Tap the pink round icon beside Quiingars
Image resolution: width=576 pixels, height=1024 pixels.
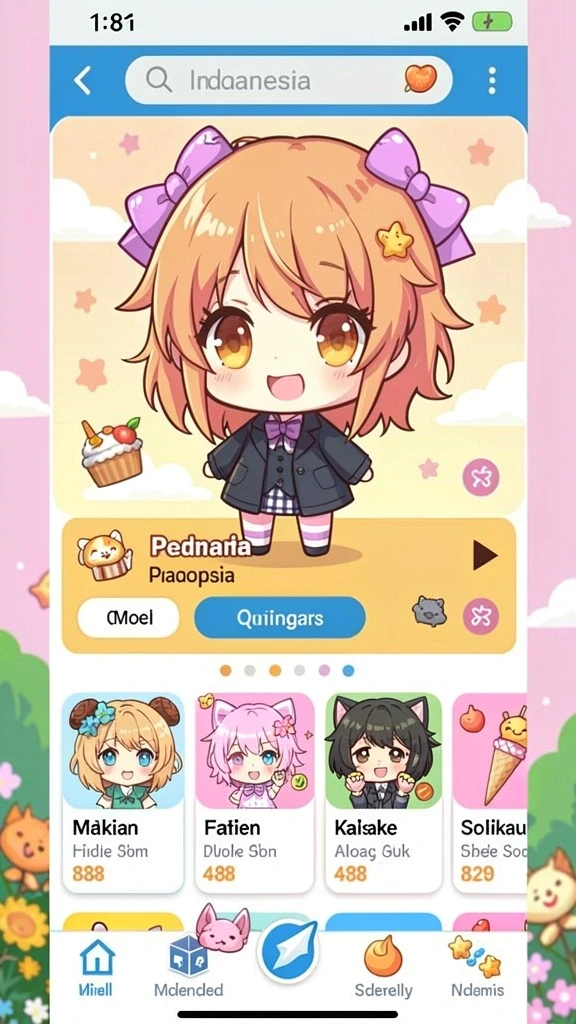point(481,617)
